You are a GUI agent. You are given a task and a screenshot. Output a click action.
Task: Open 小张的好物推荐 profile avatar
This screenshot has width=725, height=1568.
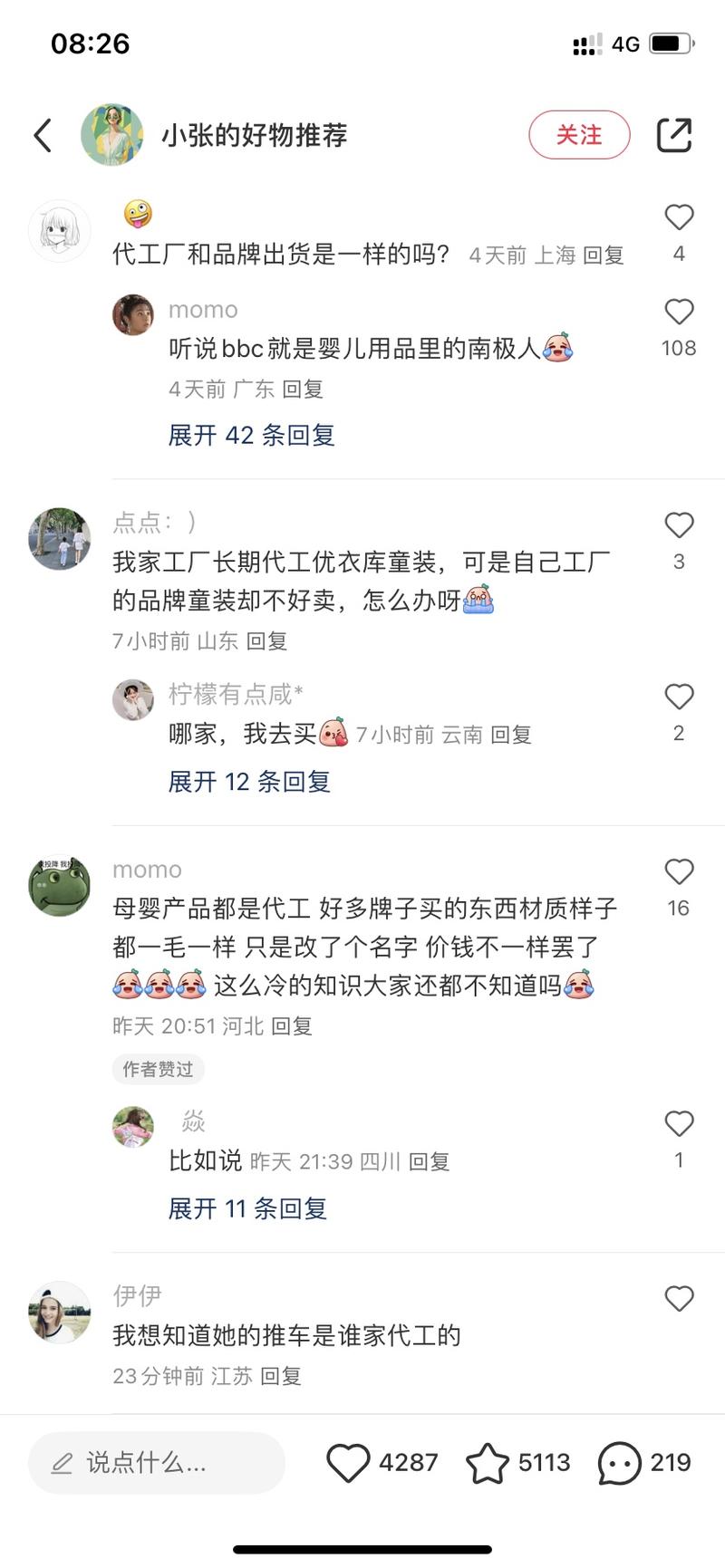(112, 135)
